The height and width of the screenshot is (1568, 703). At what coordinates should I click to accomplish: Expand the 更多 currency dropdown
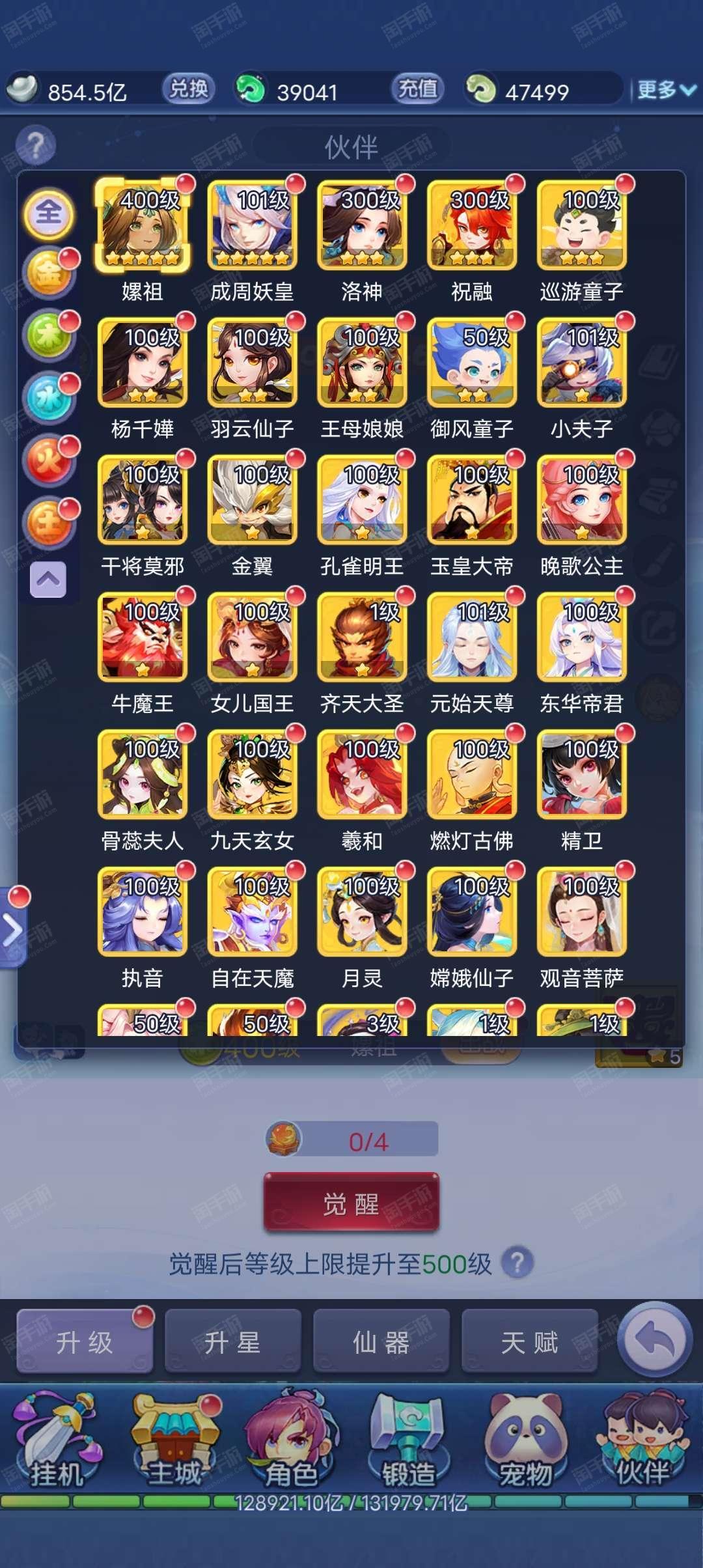click(x=667, y=90)
